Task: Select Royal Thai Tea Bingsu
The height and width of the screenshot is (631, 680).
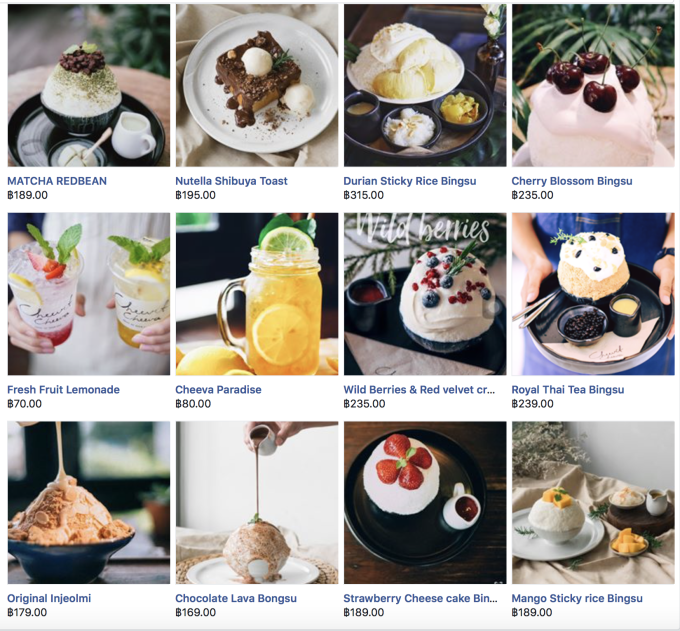Action: (567, 390)
